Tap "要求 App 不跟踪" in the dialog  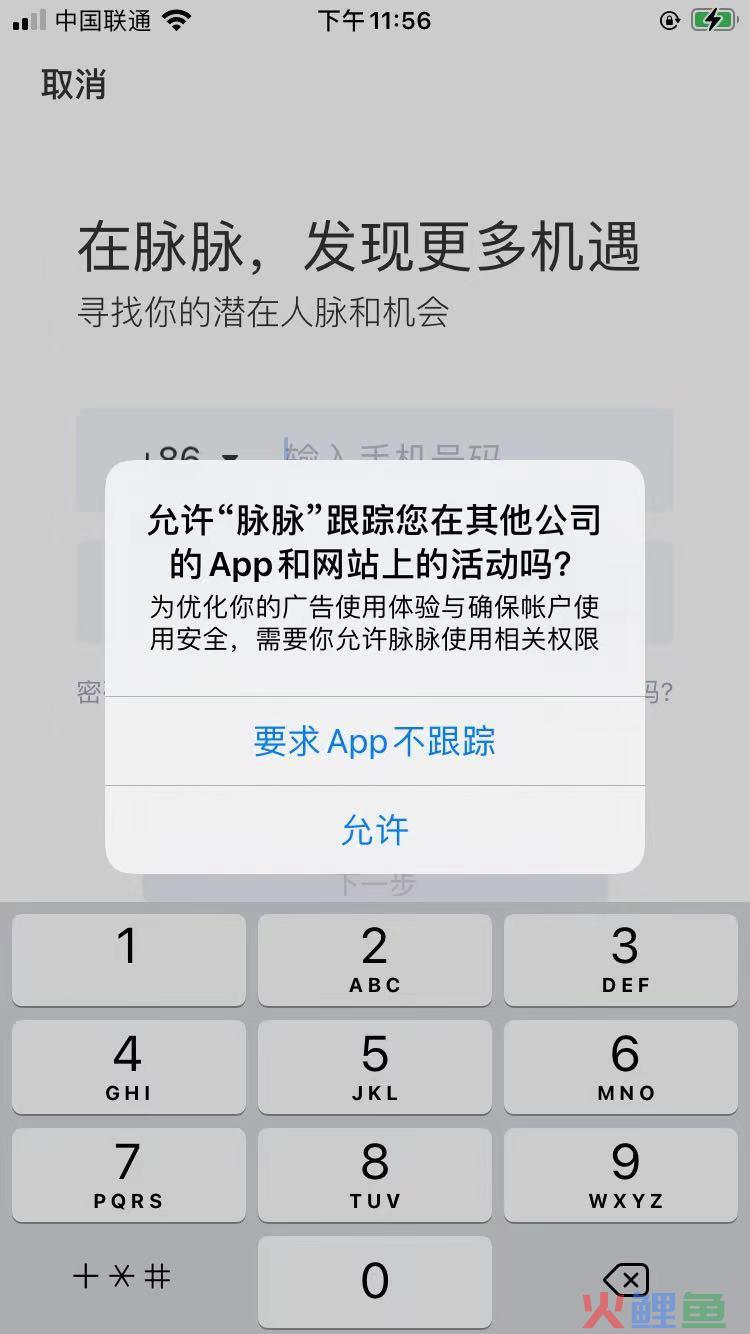(374, 742)
